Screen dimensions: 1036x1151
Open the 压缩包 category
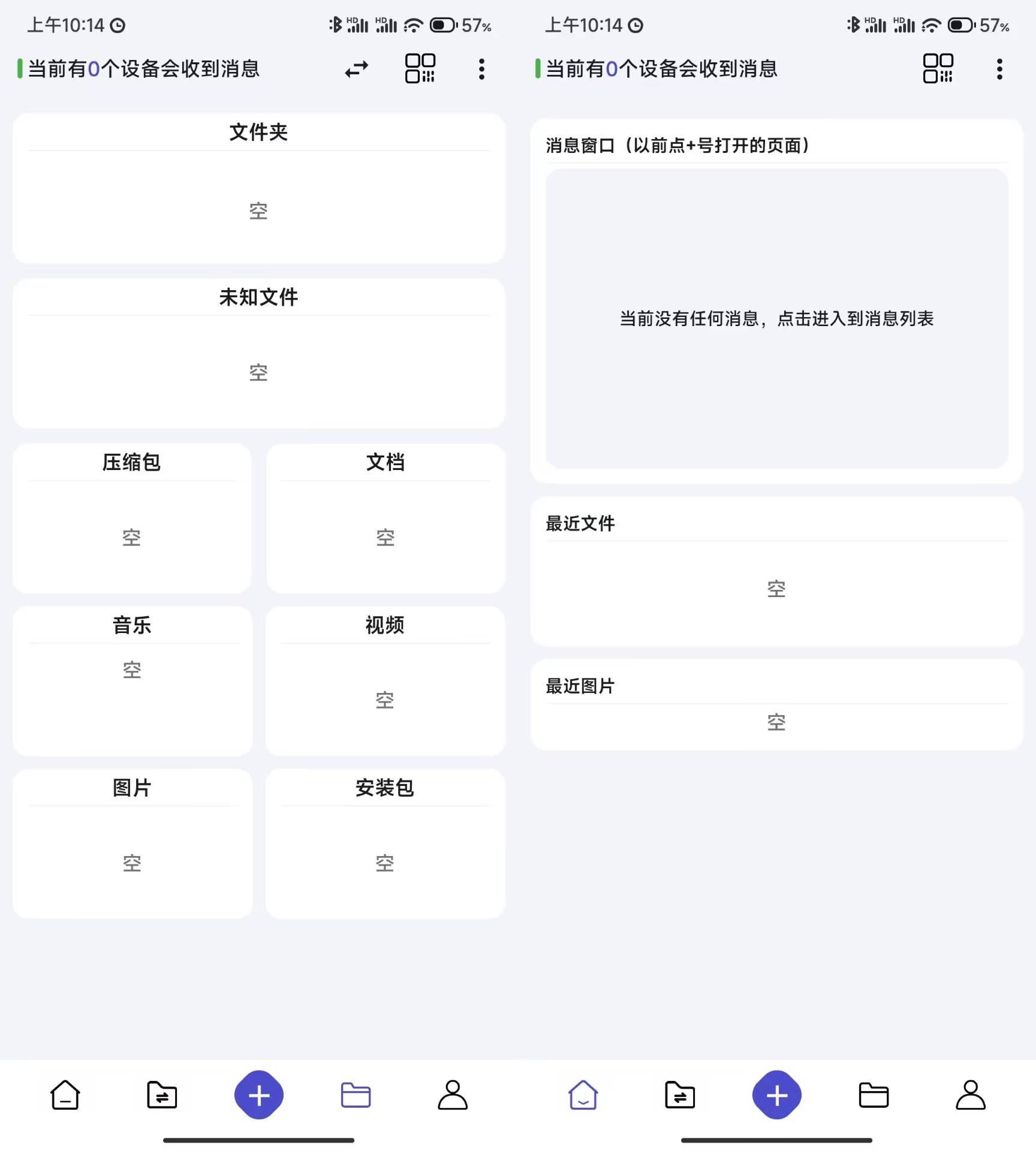click(132, 519)
